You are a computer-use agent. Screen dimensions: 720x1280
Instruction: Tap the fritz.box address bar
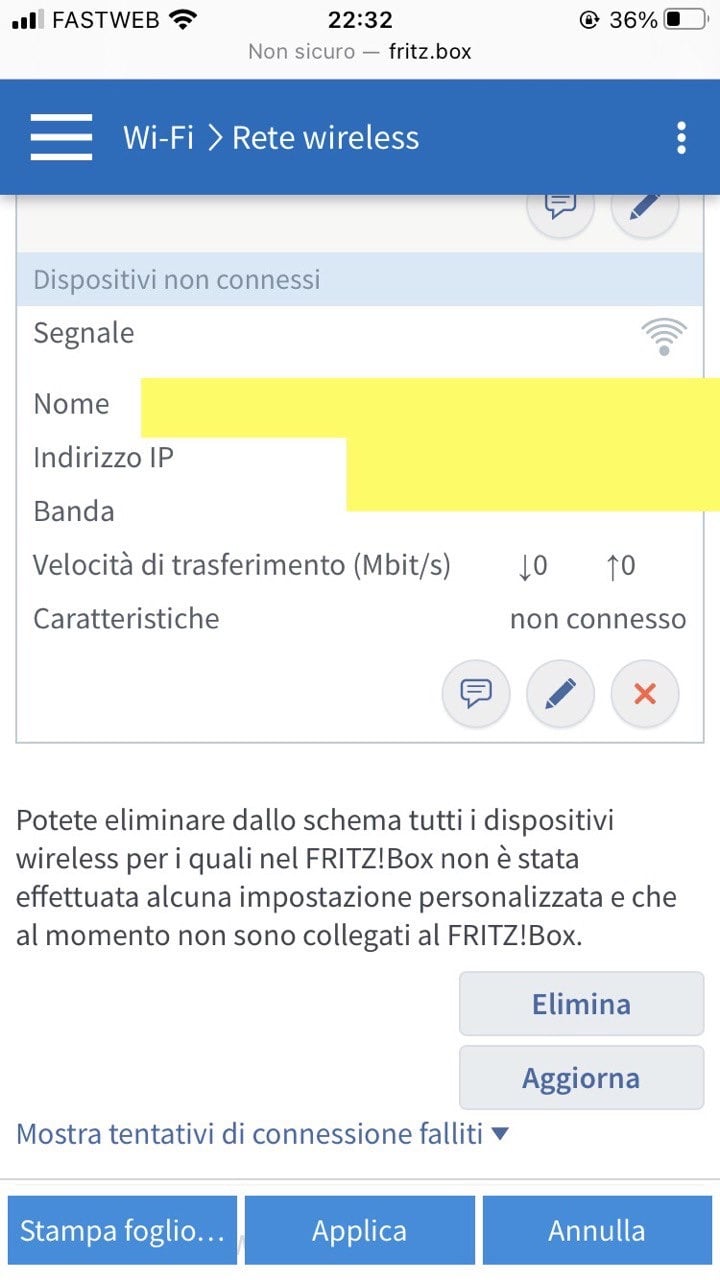pos(360,51)
